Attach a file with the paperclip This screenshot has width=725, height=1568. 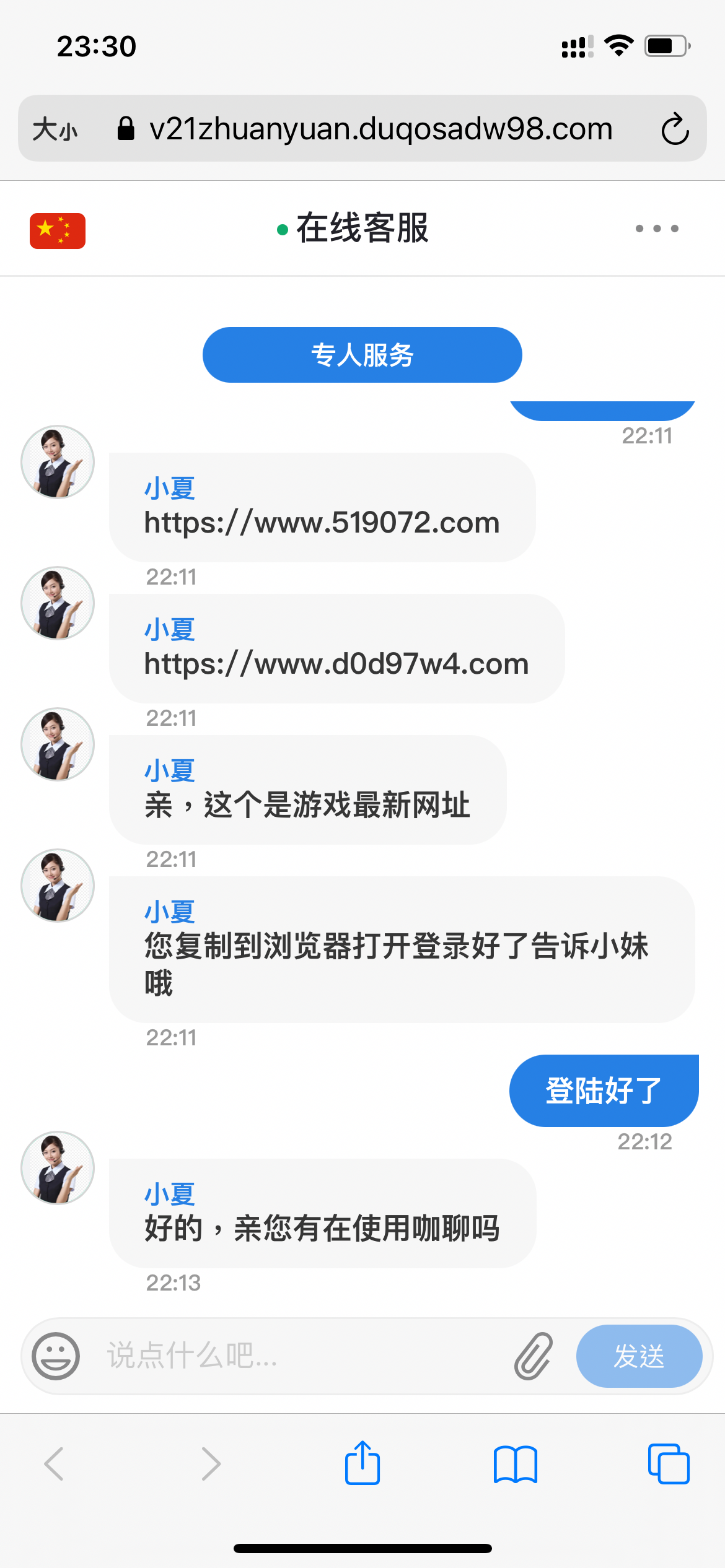point(533,1356)
